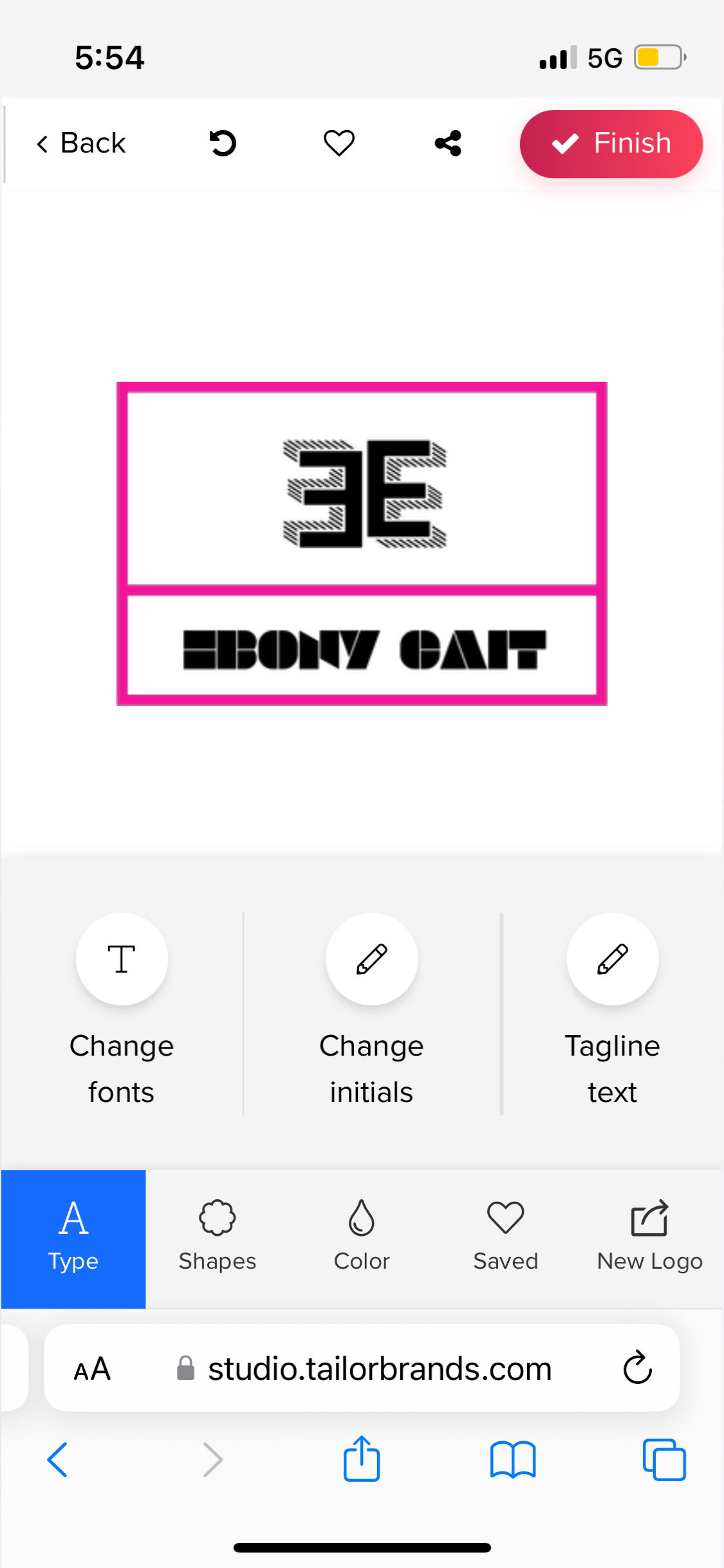The height and width of the screenshot is (1568, 724).
Task: Open Safari bookmarks
Action: (512, 1459)
